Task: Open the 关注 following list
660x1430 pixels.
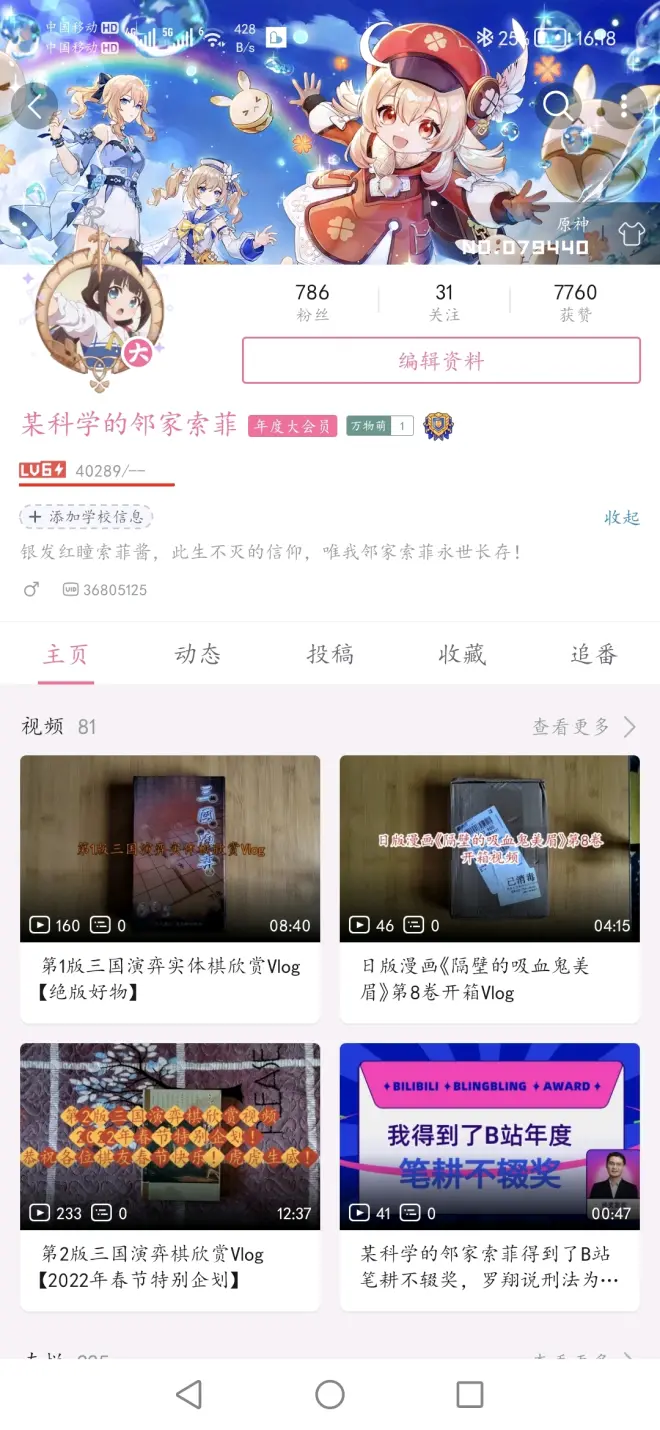Action: pyautogui.click(x=444, y=301)
